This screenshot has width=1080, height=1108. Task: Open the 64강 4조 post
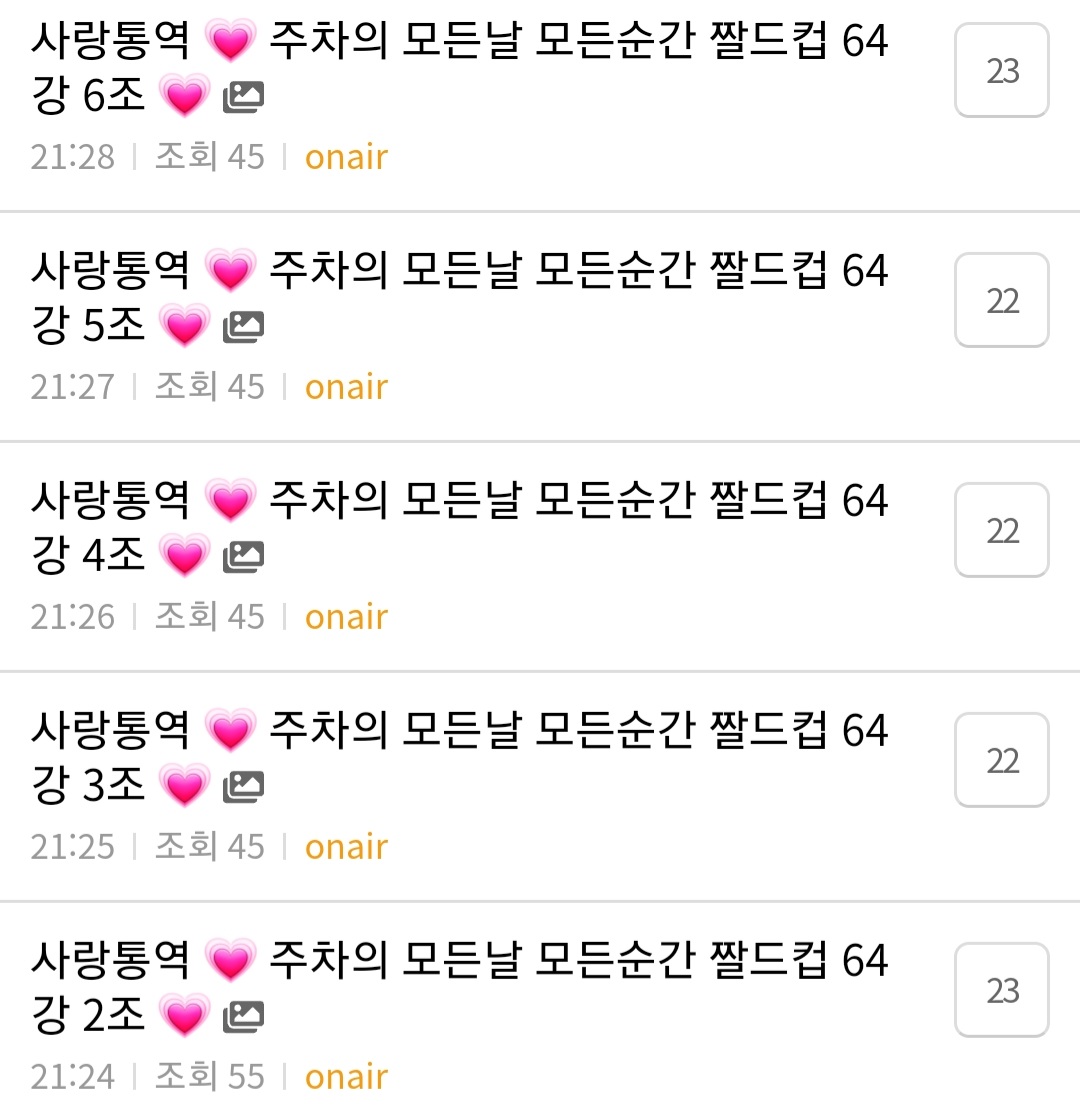click(460, 529)
